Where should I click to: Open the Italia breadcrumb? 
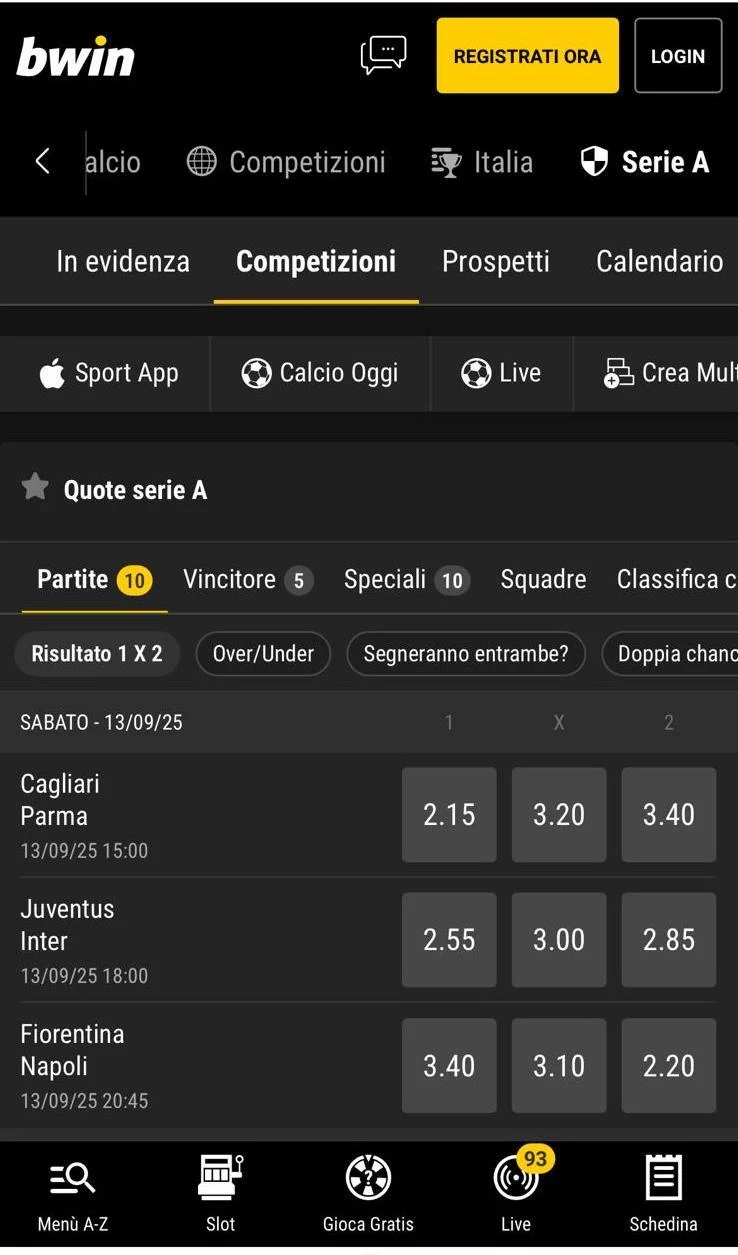point(482,162)
